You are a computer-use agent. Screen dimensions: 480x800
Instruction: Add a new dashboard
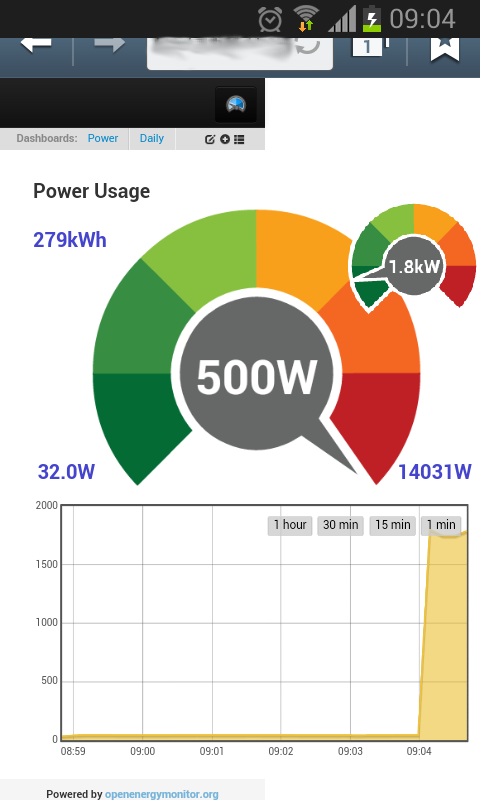pyautogui.click(x=224, y=139)
